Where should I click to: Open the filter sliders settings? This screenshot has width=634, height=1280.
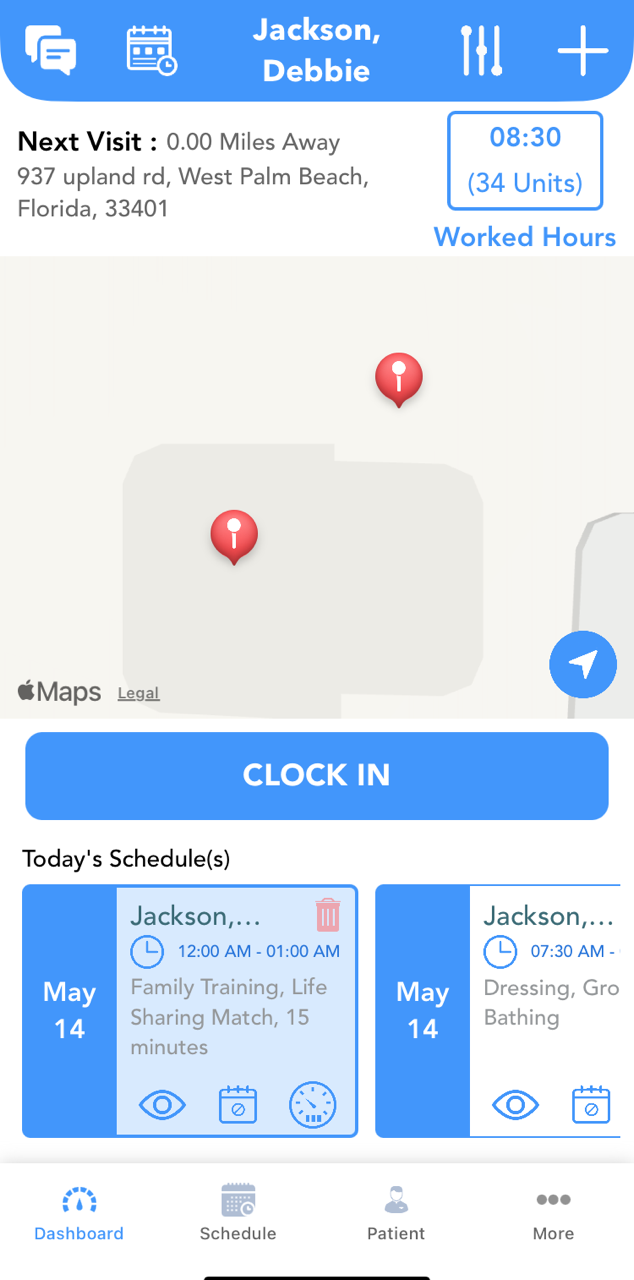click(481, 50)
